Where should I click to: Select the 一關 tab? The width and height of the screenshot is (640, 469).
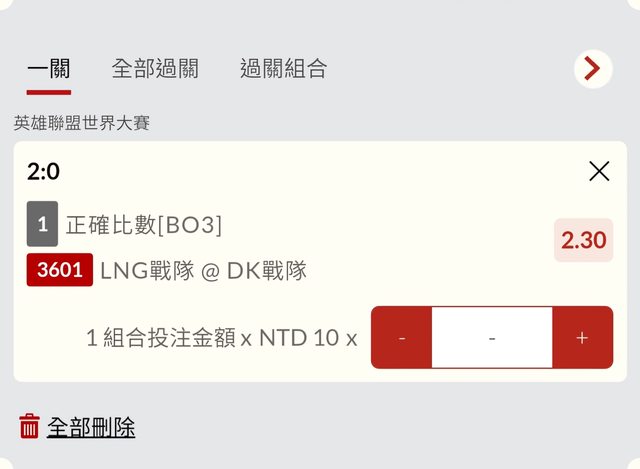click(48, 68)
